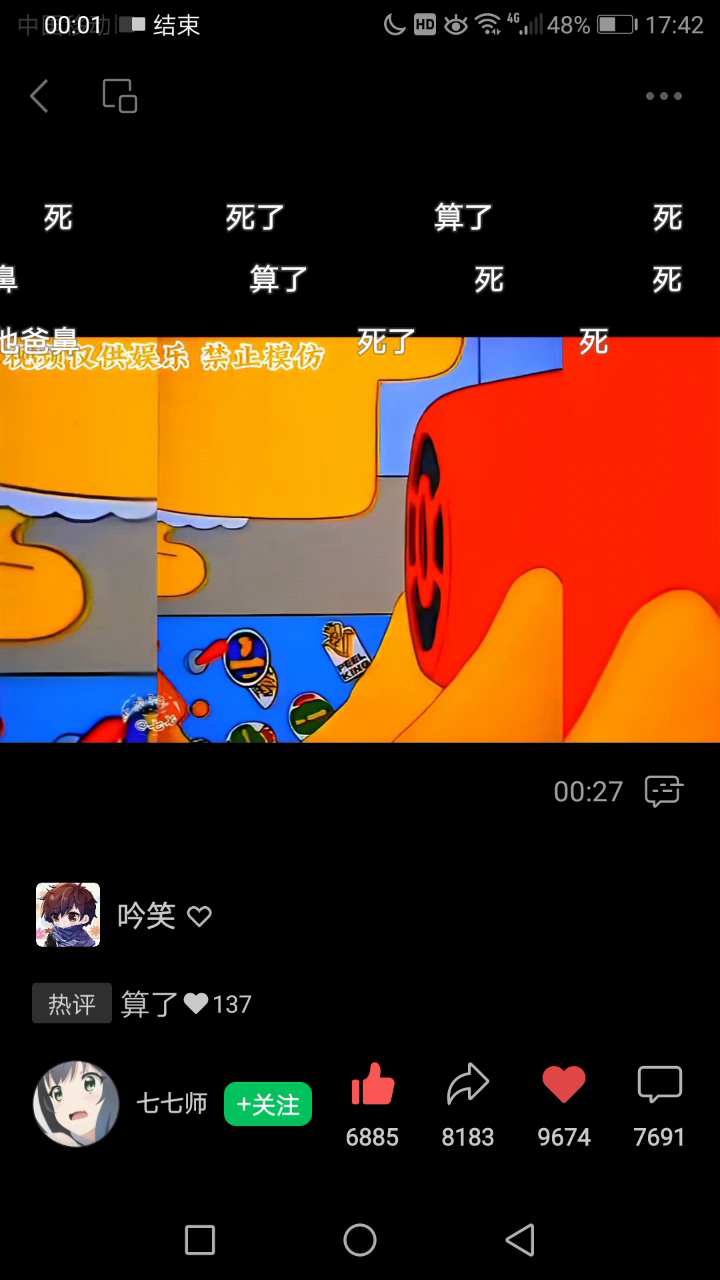Tap the system home button
This screenshot has height=1280, width=720.
[360, 1240]
